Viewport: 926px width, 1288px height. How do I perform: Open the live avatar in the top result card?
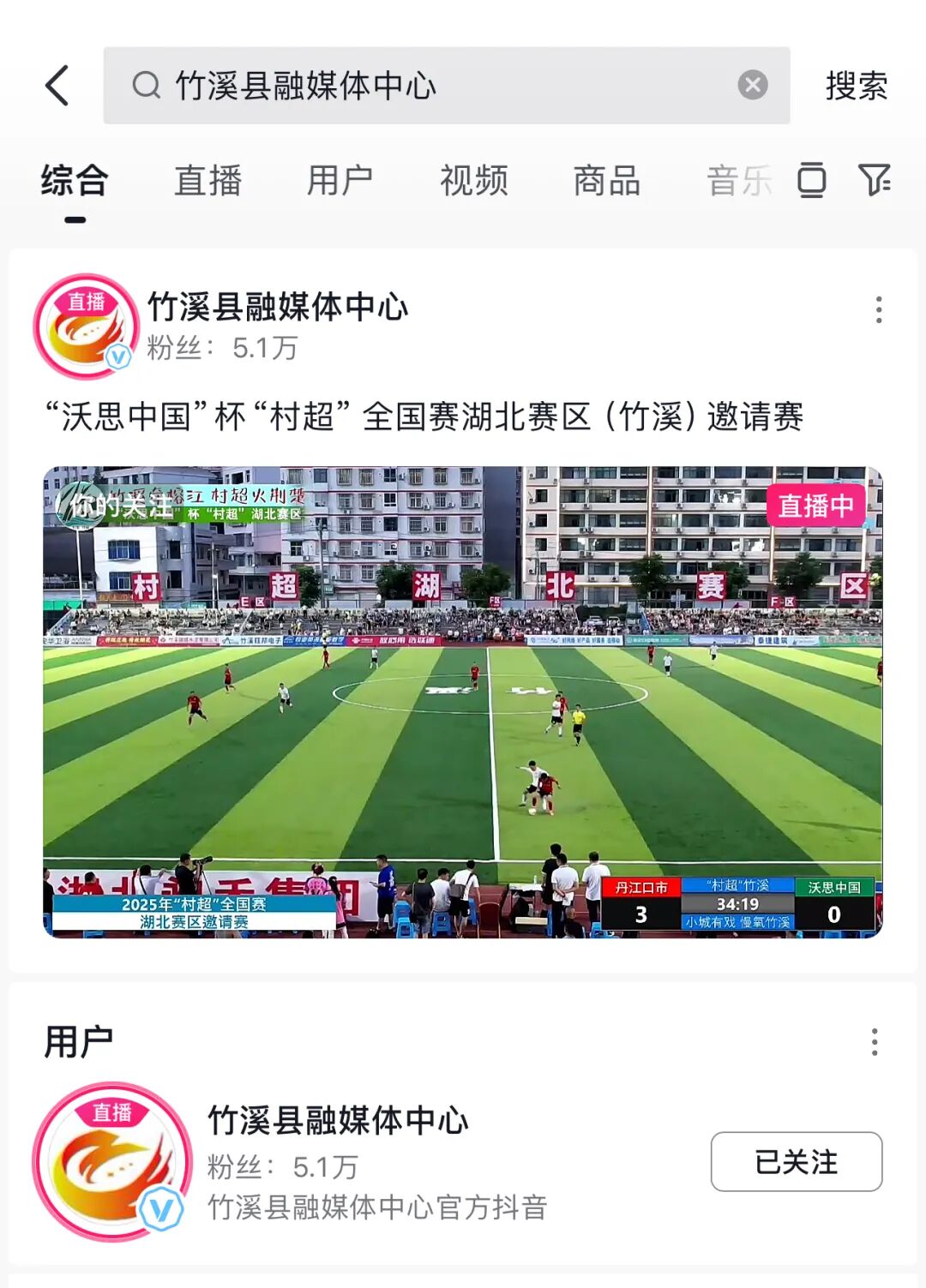(86, 326)
